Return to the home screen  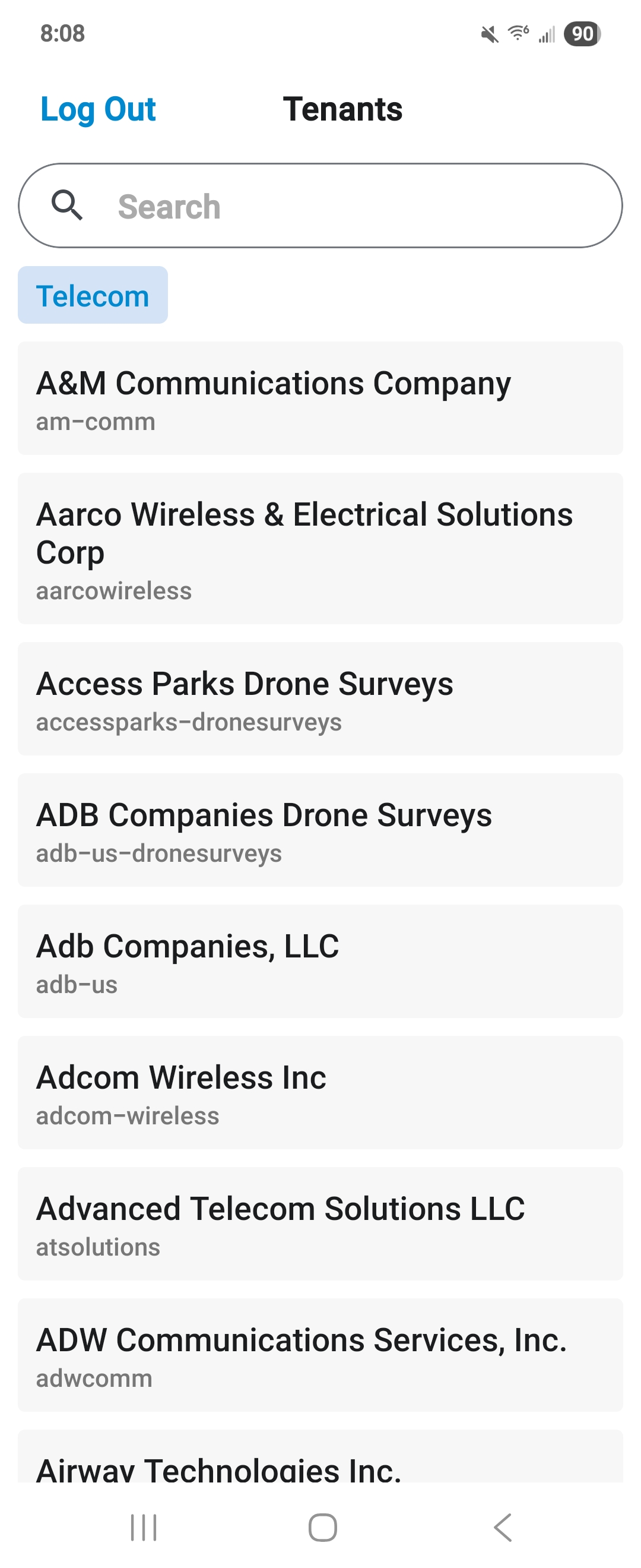click(322, 1527)
